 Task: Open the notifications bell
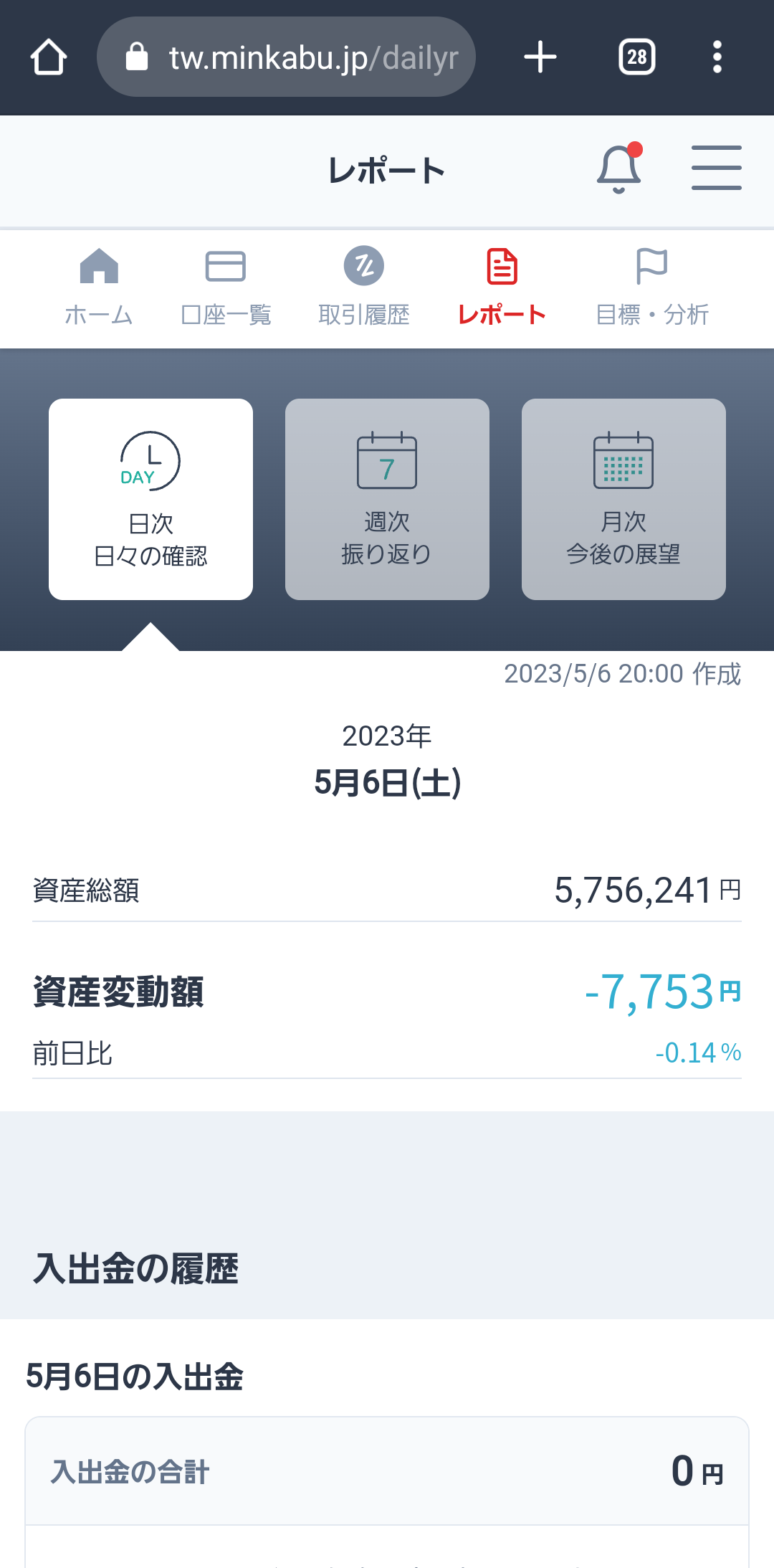[x=619, y=169]
